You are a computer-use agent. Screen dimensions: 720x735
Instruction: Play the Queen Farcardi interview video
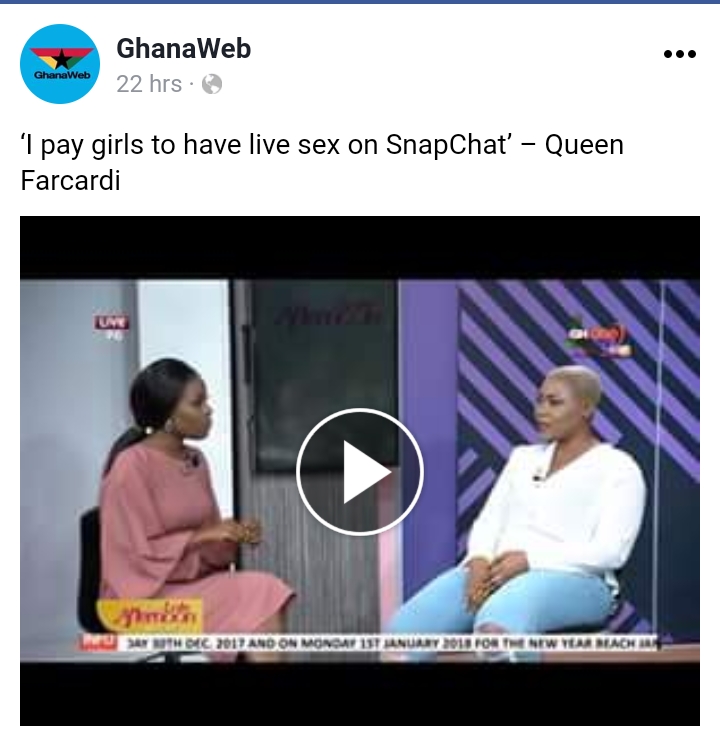click(x=360, y=471)
